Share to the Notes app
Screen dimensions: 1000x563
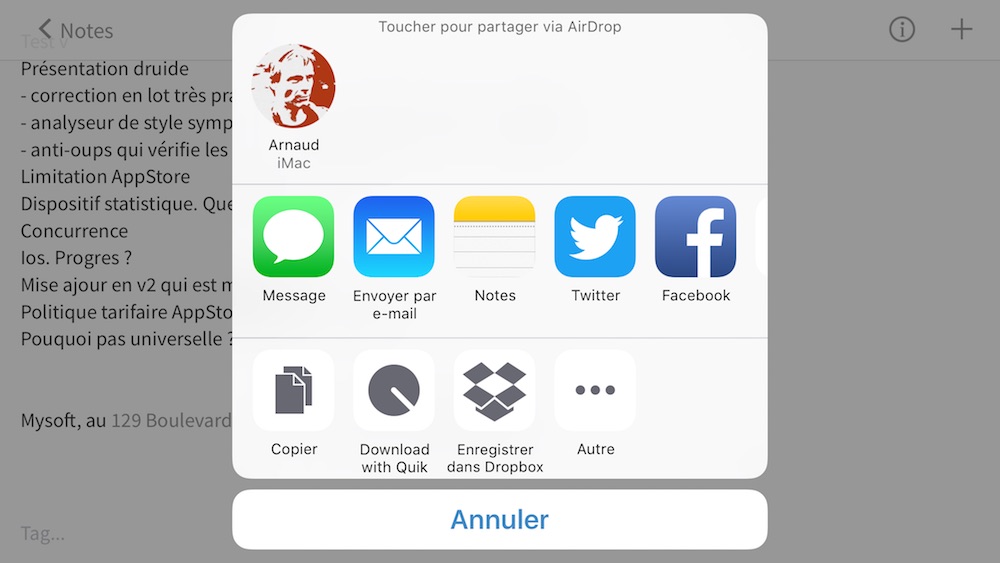[x=495, y=237]
